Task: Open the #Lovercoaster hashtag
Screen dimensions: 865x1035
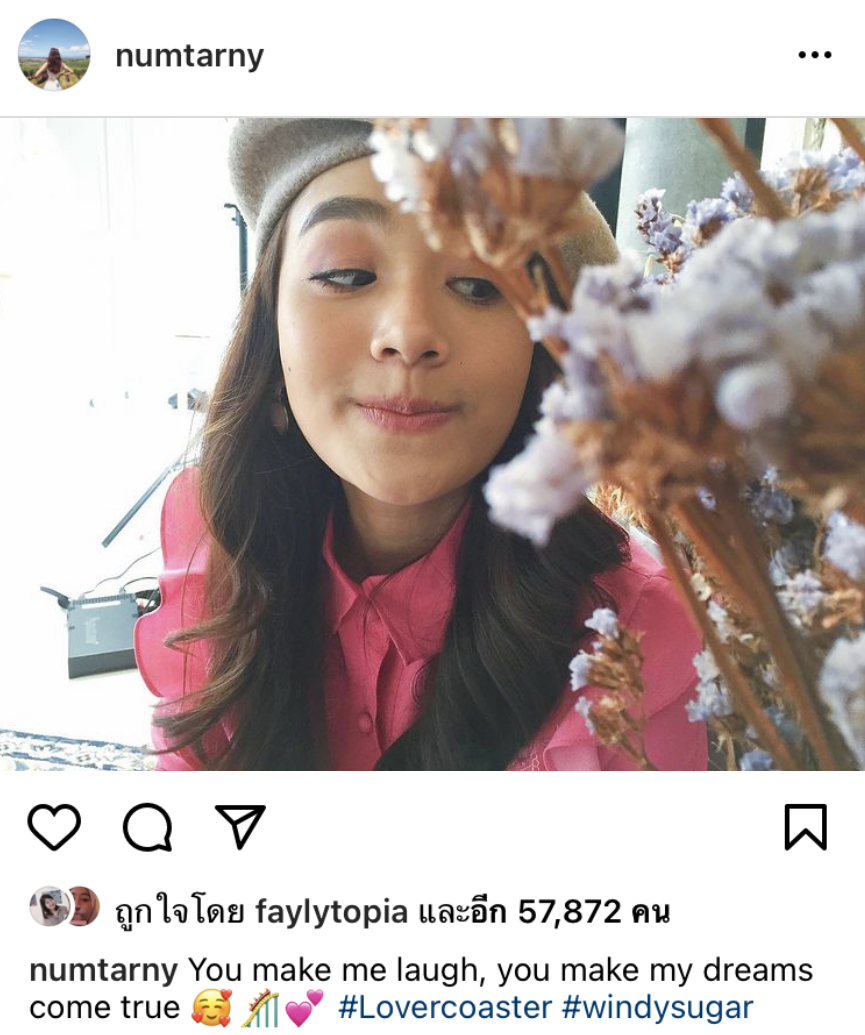Action: coord(445,1006)
